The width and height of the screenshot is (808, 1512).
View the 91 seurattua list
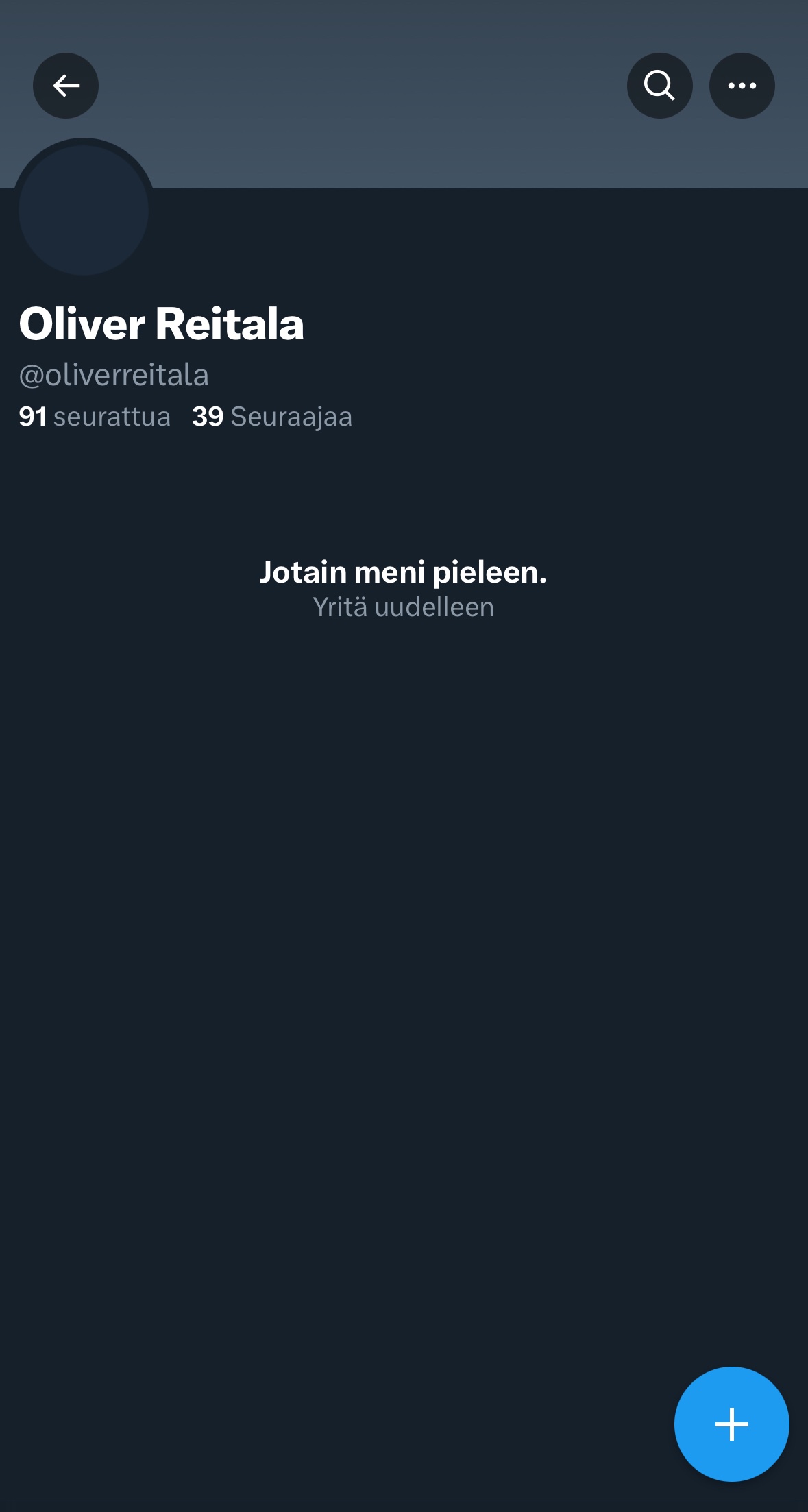[95, 417]
